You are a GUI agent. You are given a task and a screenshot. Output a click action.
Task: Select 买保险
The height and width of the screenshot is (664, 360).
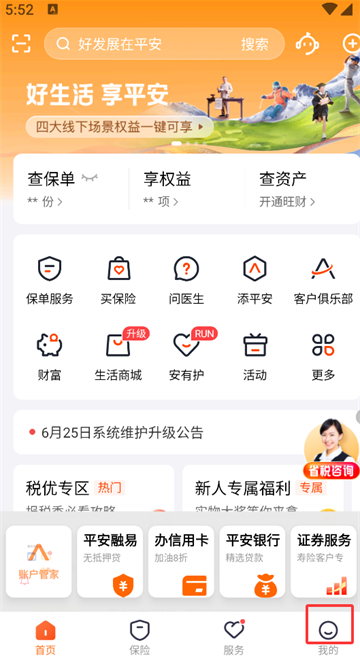tap(118, 280)
